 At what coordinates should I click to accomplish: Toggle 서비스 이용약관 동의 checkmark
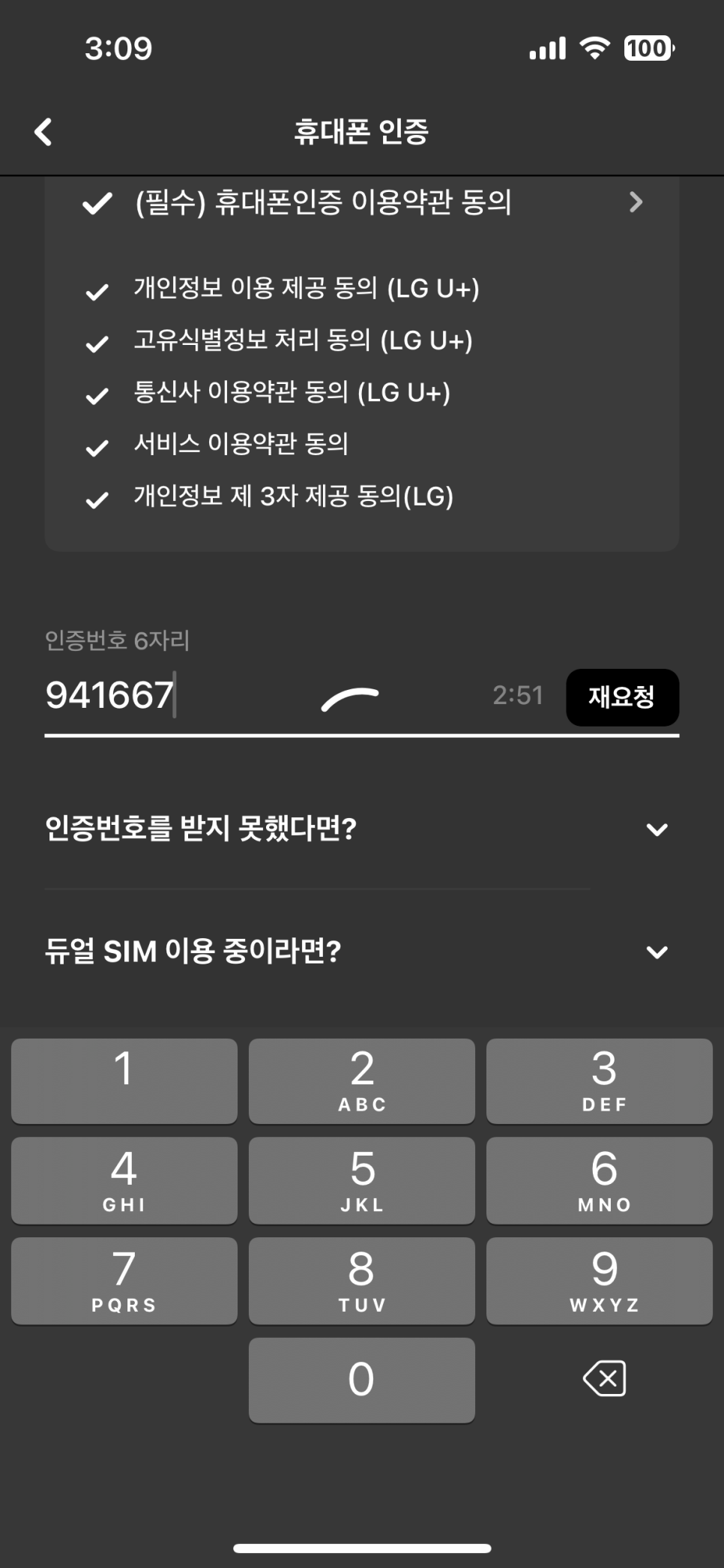point(97,448)
